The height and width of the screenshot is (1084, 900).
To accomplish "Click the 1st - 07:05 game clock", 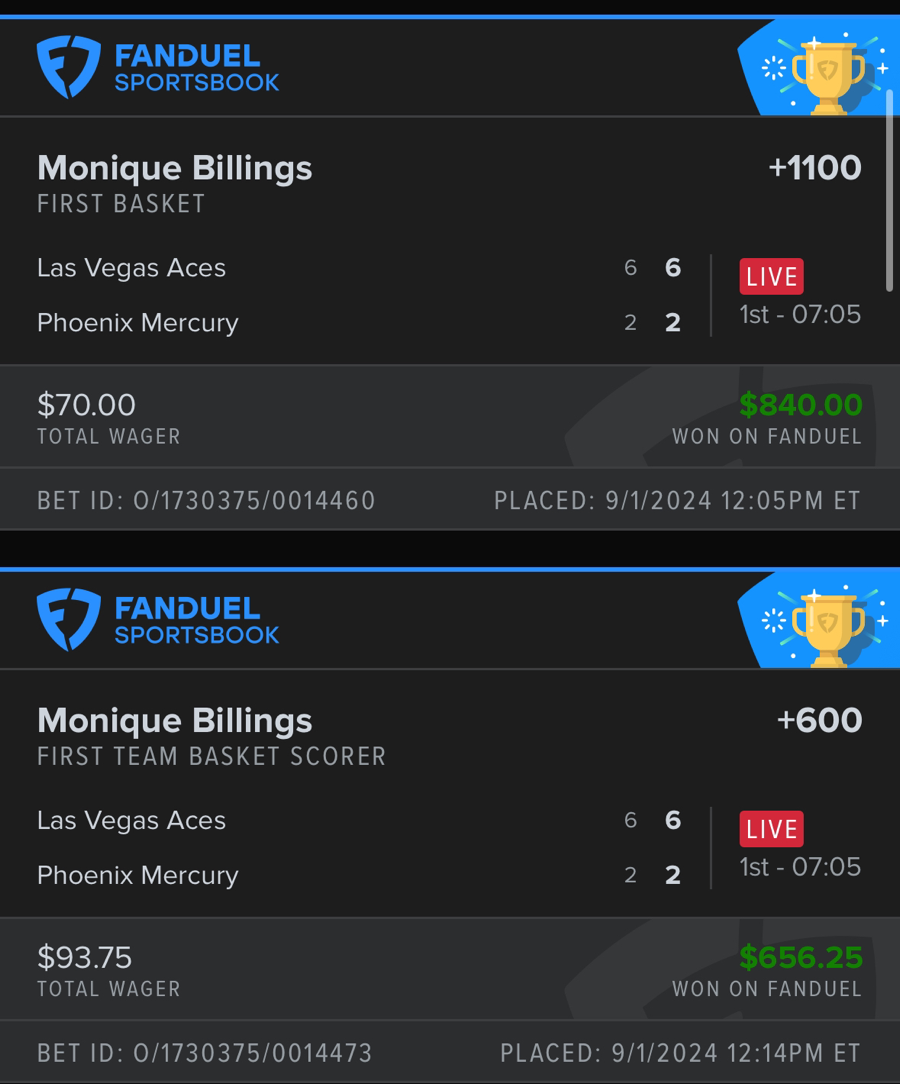I will (x=800, y=314).
